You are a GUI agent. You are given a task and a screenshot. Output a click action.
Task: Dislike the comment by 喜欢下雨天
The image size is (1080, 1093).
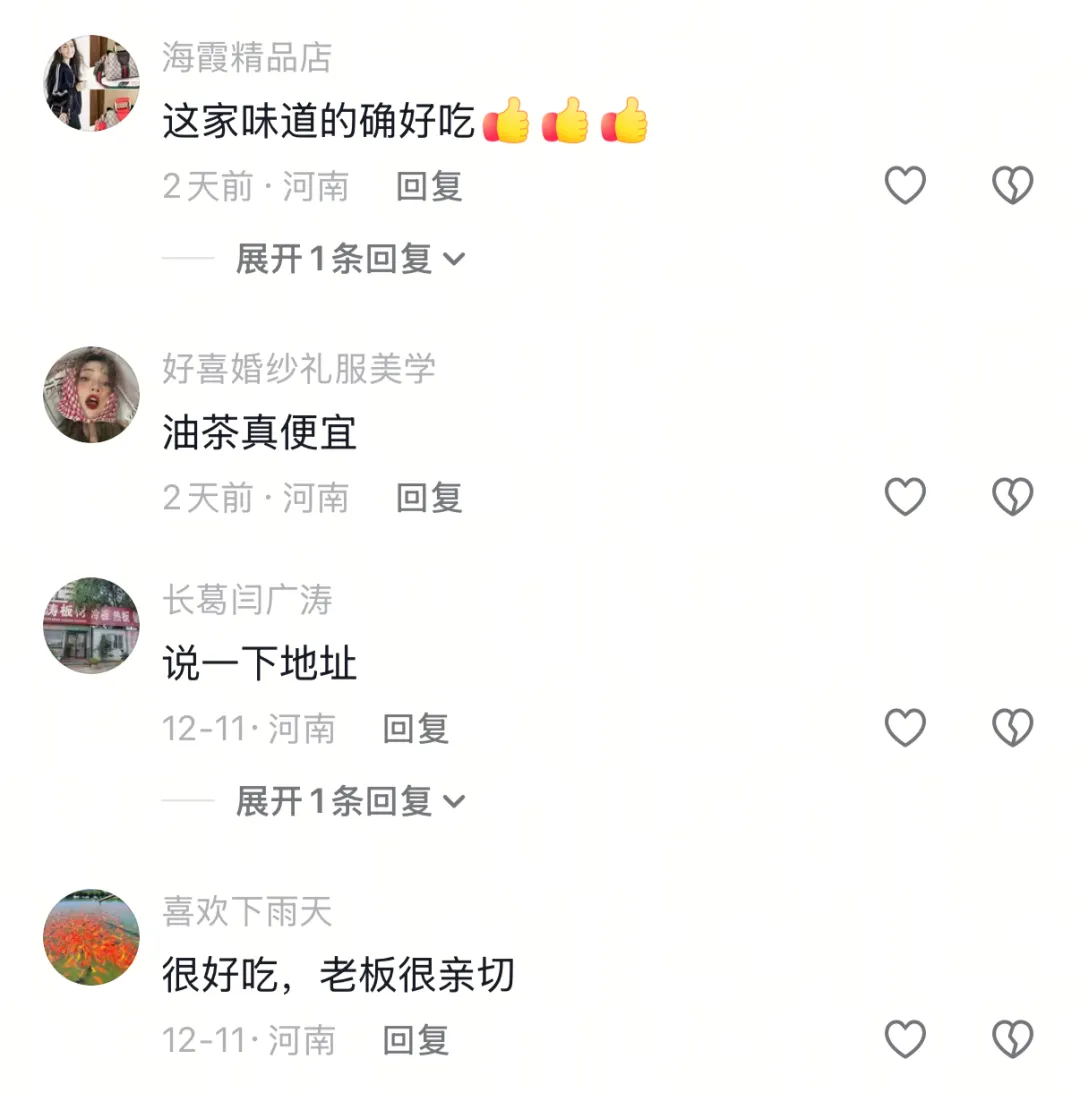[1011, 1040]
